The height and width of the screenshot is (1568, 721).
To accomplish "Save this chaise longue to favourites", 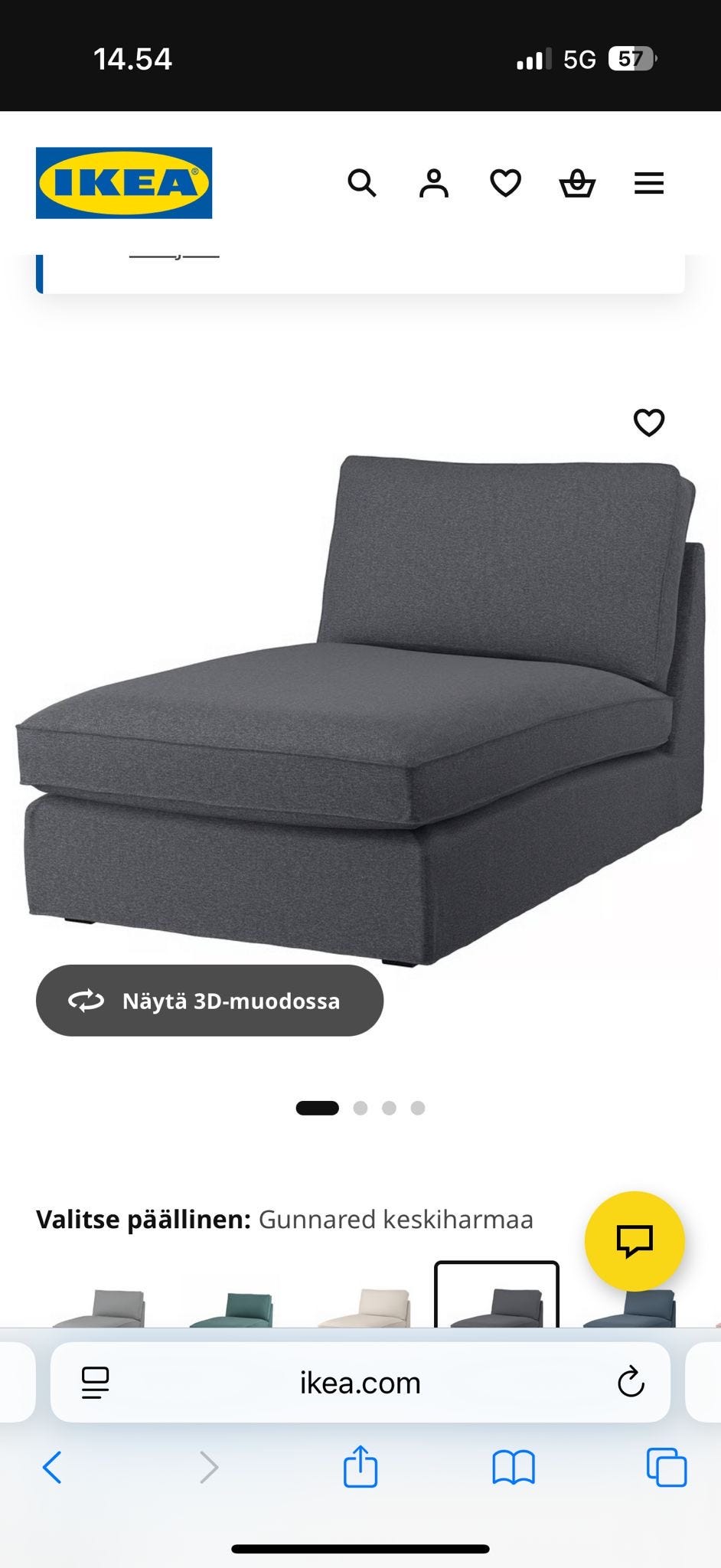I will [x=649, y=423].
